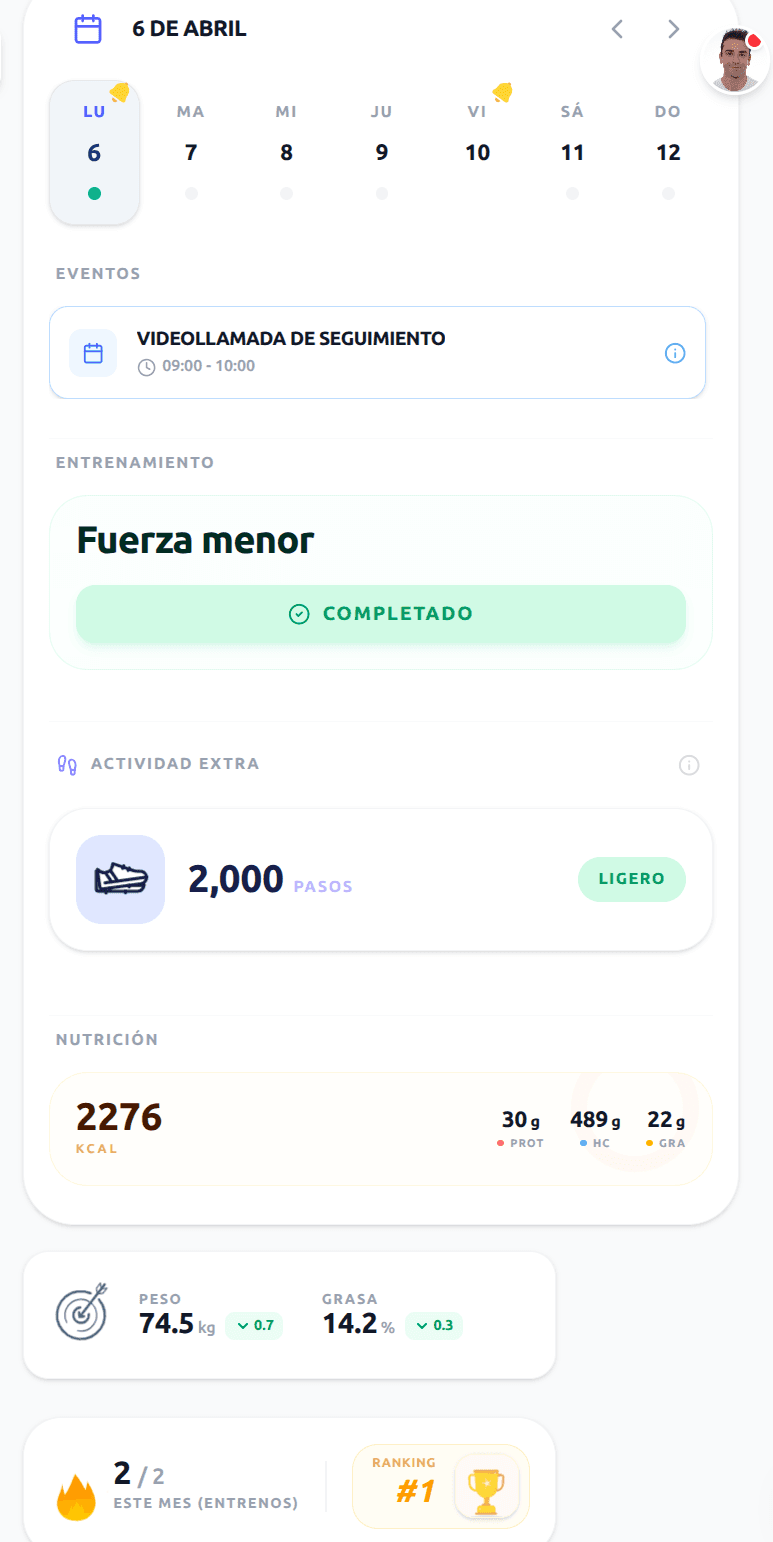The image size is (773, 1542).
Task: Switch to Sunday 12 in the calendar
Action: (x=668, y=152)
